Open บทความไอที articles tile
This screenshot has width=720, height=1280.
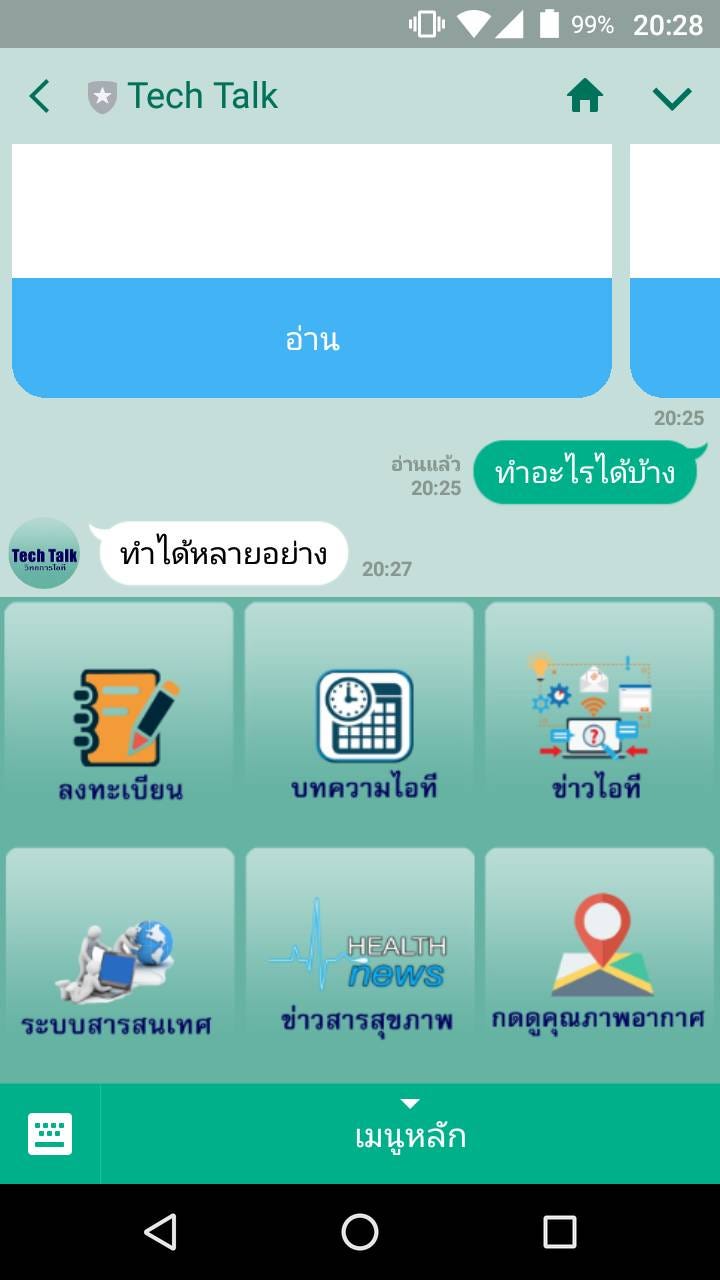[x=360, y=718]
